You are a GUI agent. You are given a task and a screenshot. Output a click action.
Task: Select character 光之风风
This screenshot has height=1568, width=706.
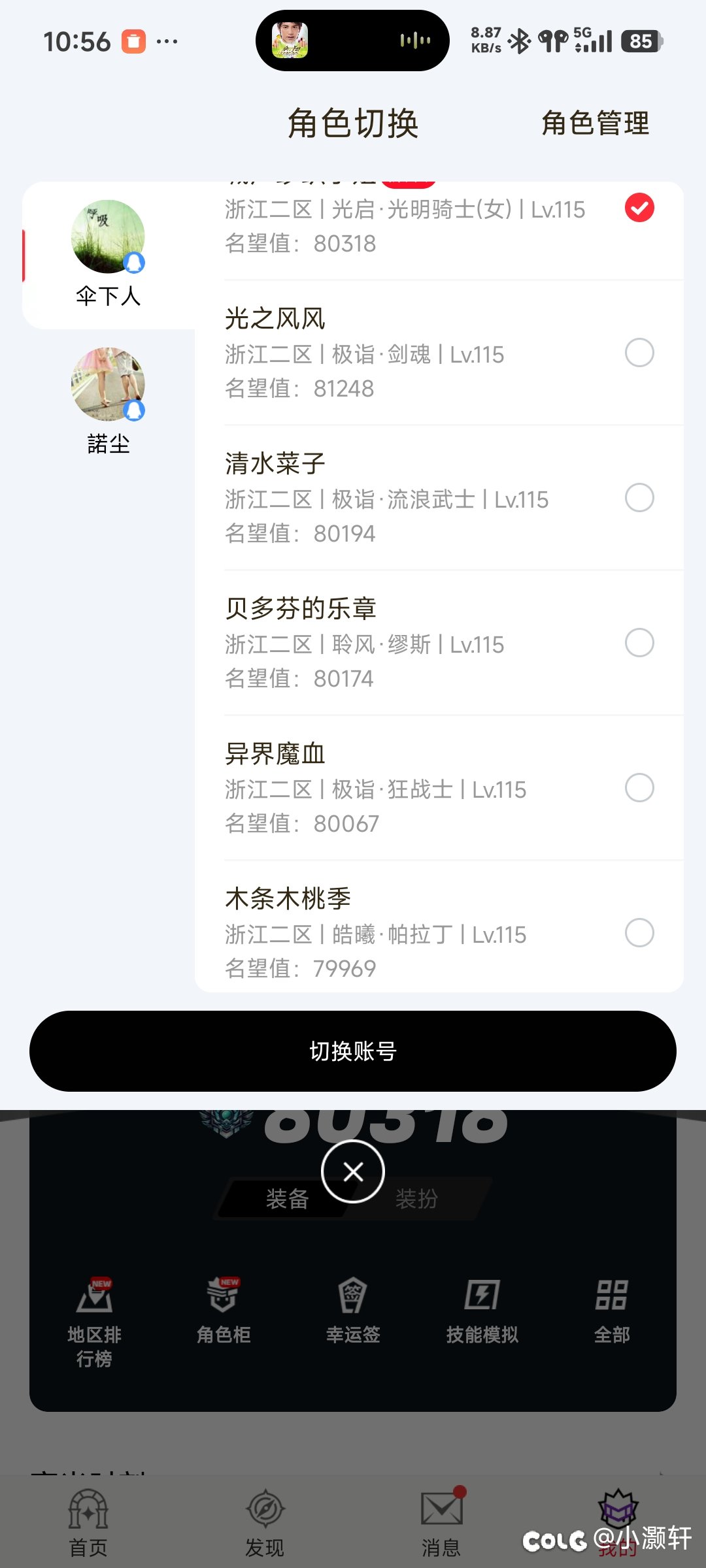(438, 353)
